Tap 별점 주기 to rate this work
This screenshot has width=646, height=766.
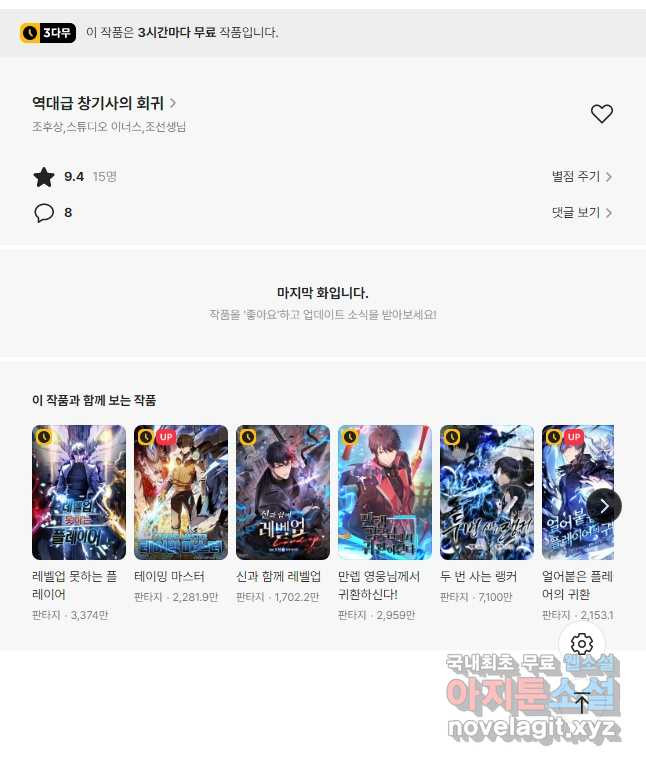[581, 177]
